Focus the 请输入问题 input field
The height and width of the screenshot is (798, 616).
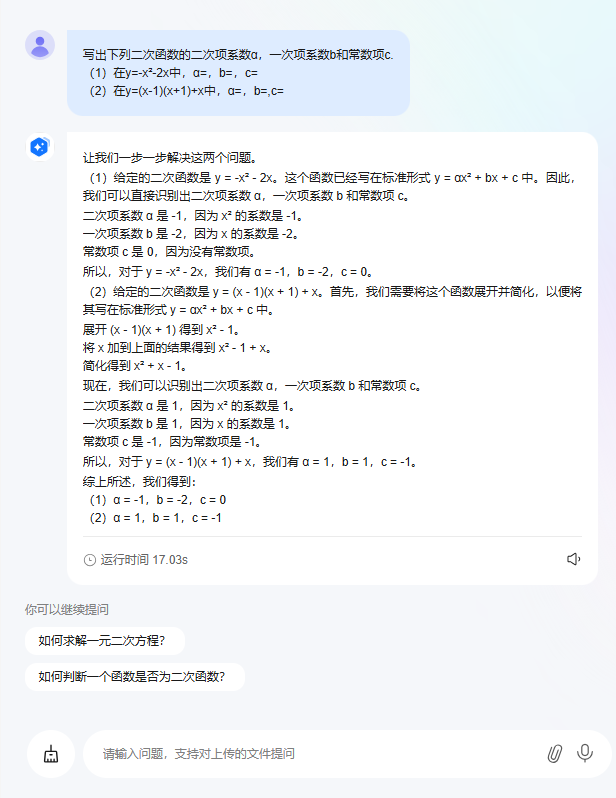[310, 754]
